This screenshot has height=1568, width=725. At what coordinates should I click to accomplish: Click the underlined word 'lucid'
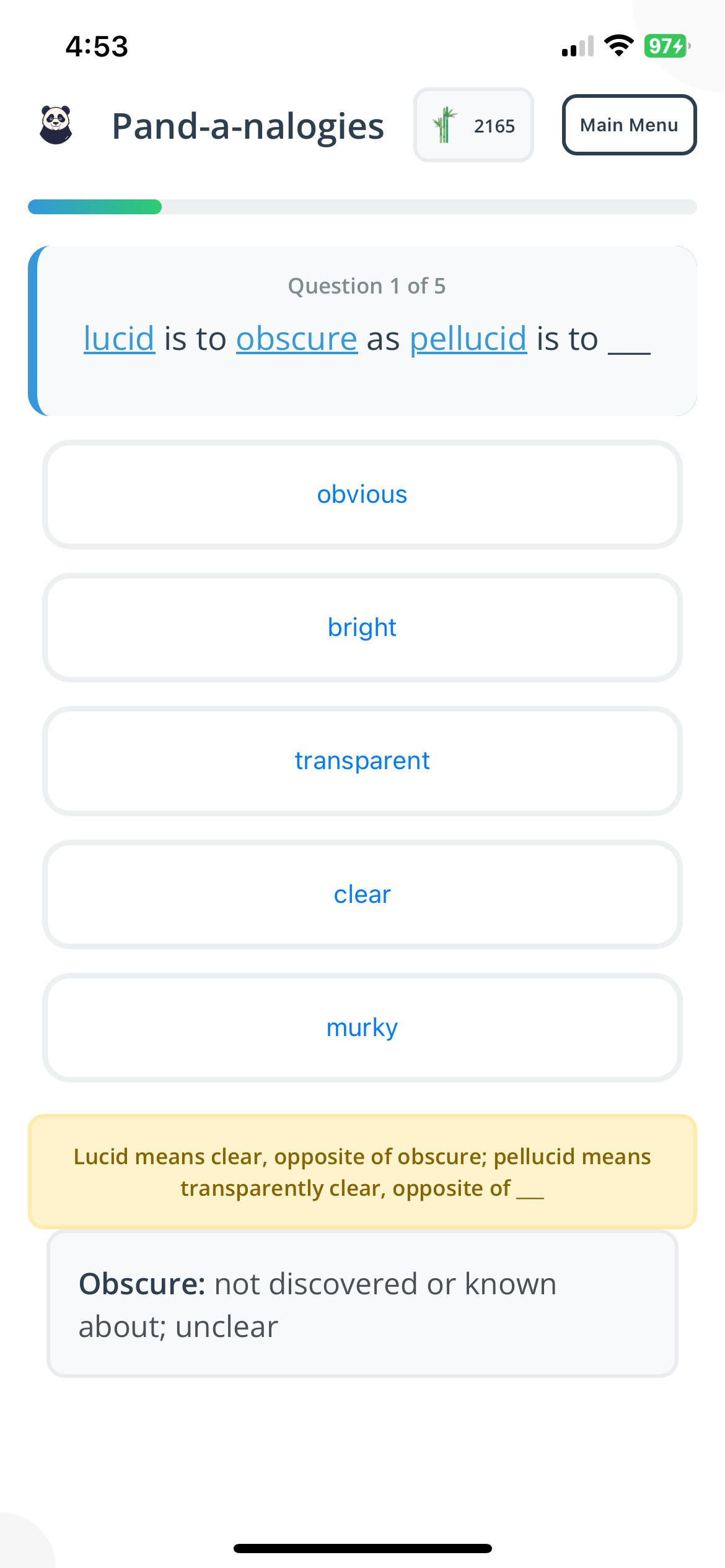tap(119, 338)
